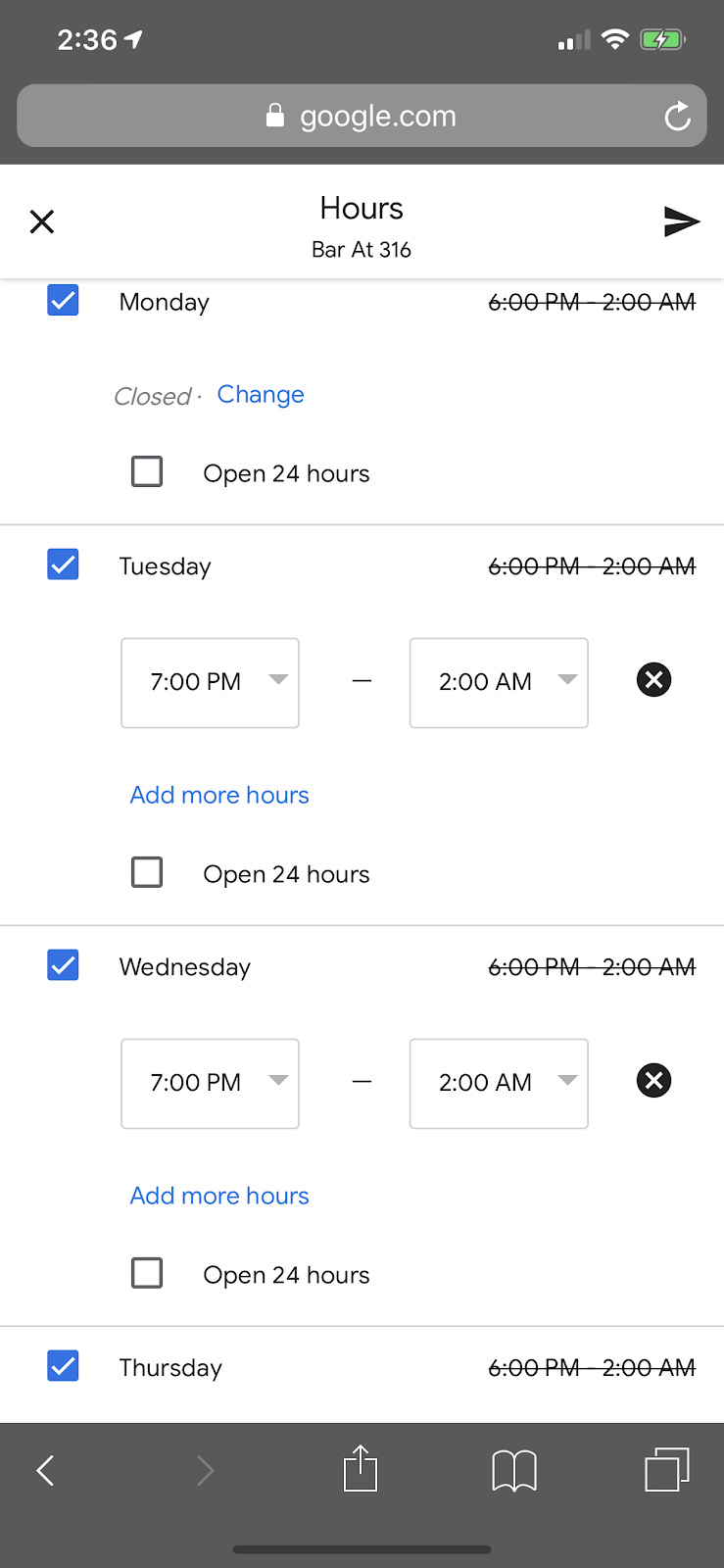724x1568 pixels.
Task: Close the Hours editor with the X
Action: [42, 221]
